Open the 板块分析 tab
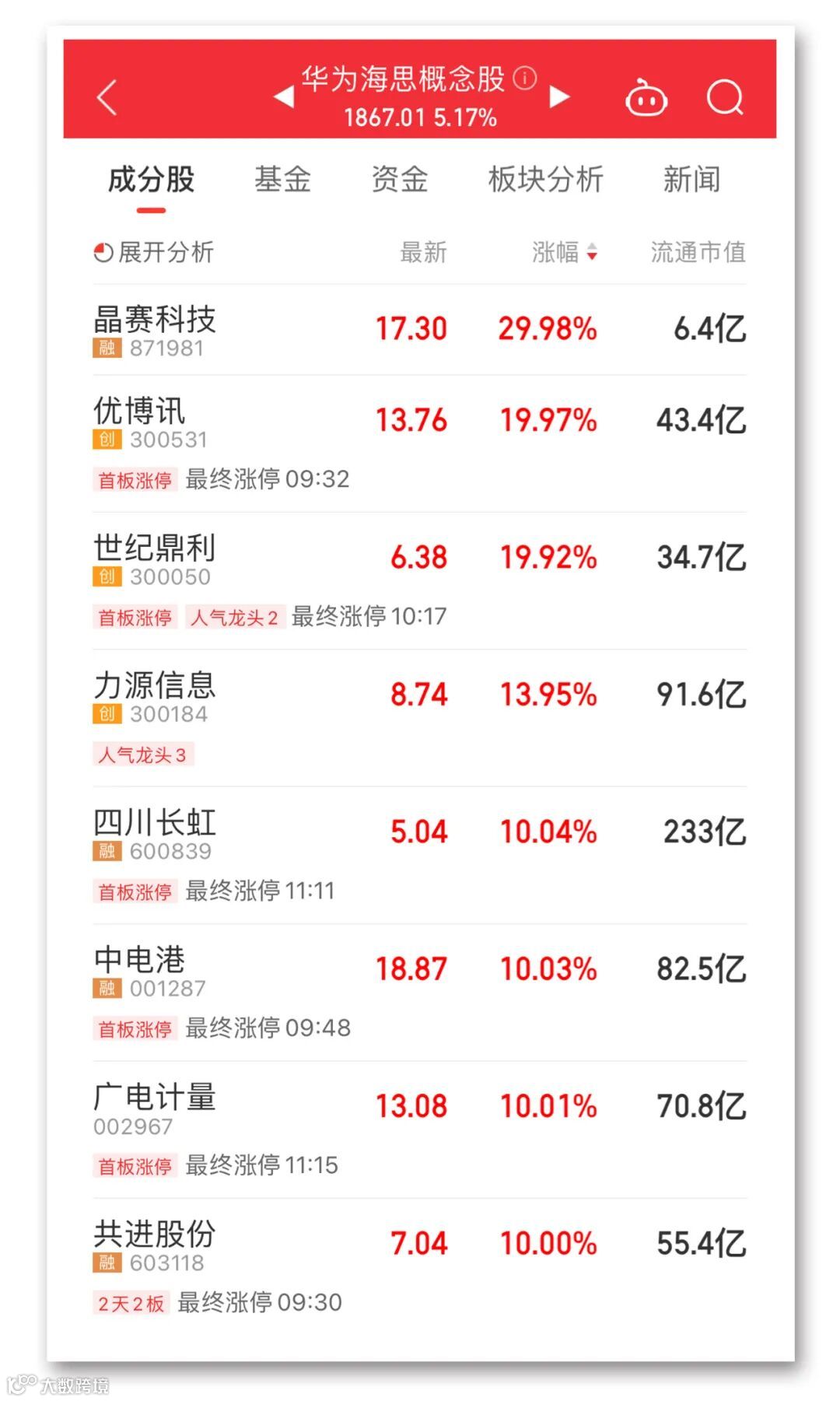The height and width of the screenshot is (1401, 840). pyautogui.click(x=545, y=180)
